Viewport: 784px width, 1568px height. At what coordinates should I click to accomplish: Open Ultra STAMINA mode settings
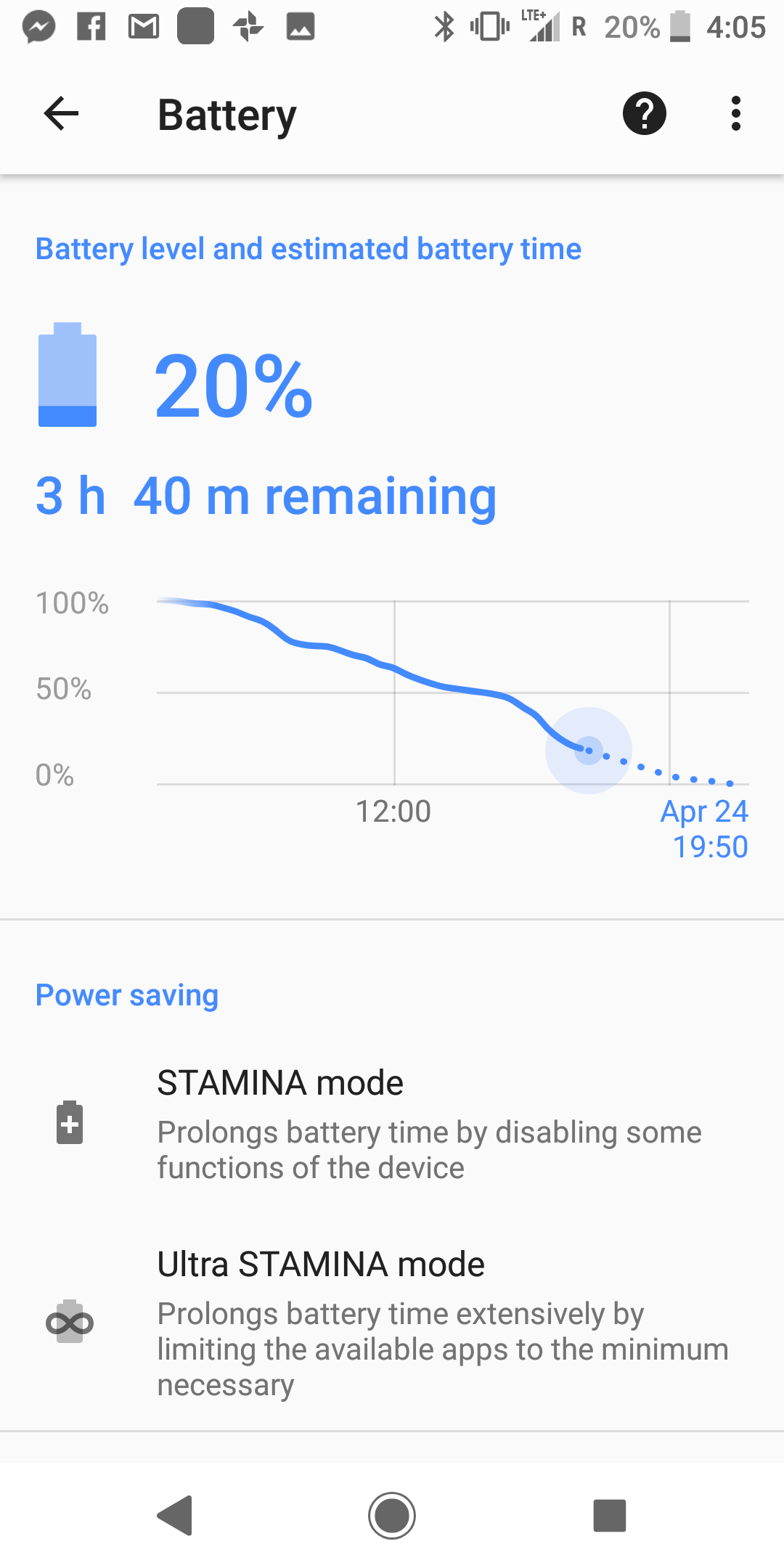[392, 1323]
